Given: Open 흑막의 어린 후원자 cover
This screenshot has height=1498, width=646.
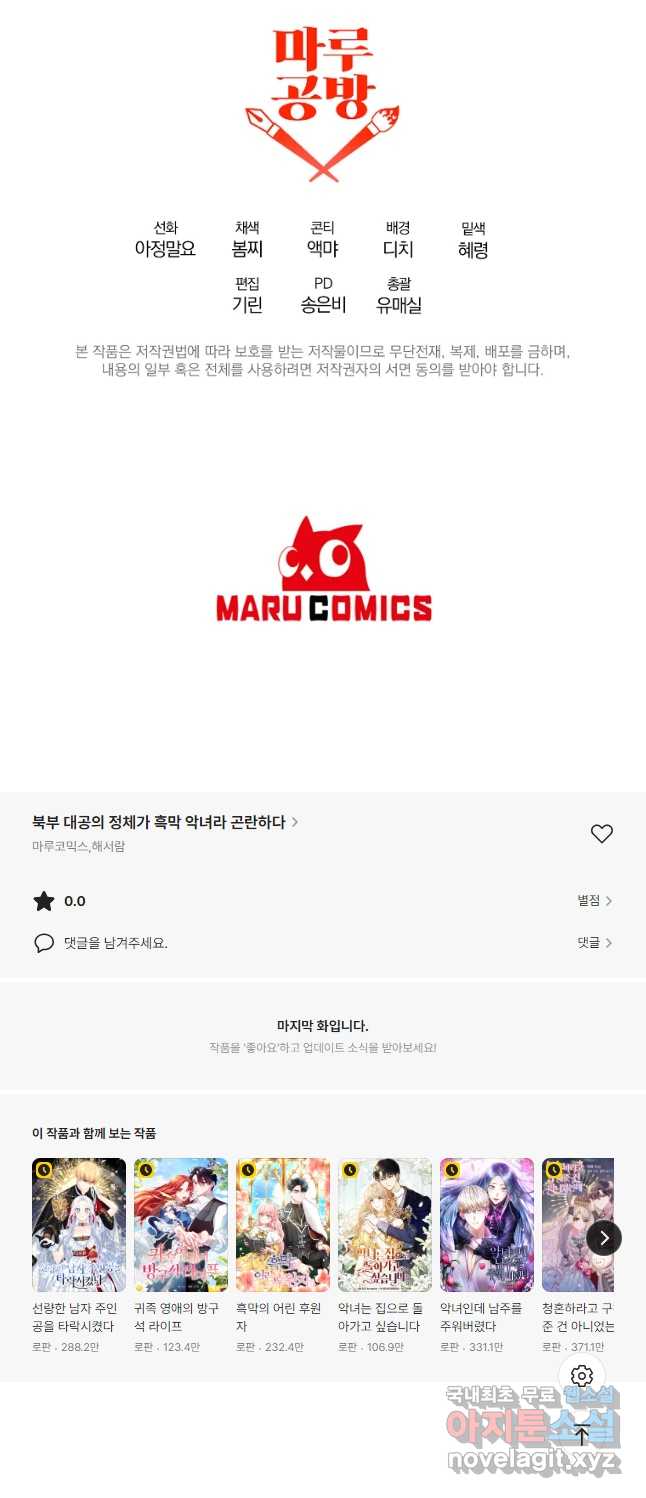Looking at the screenshot, I should pyautogui.click(x=283, y=1225).
